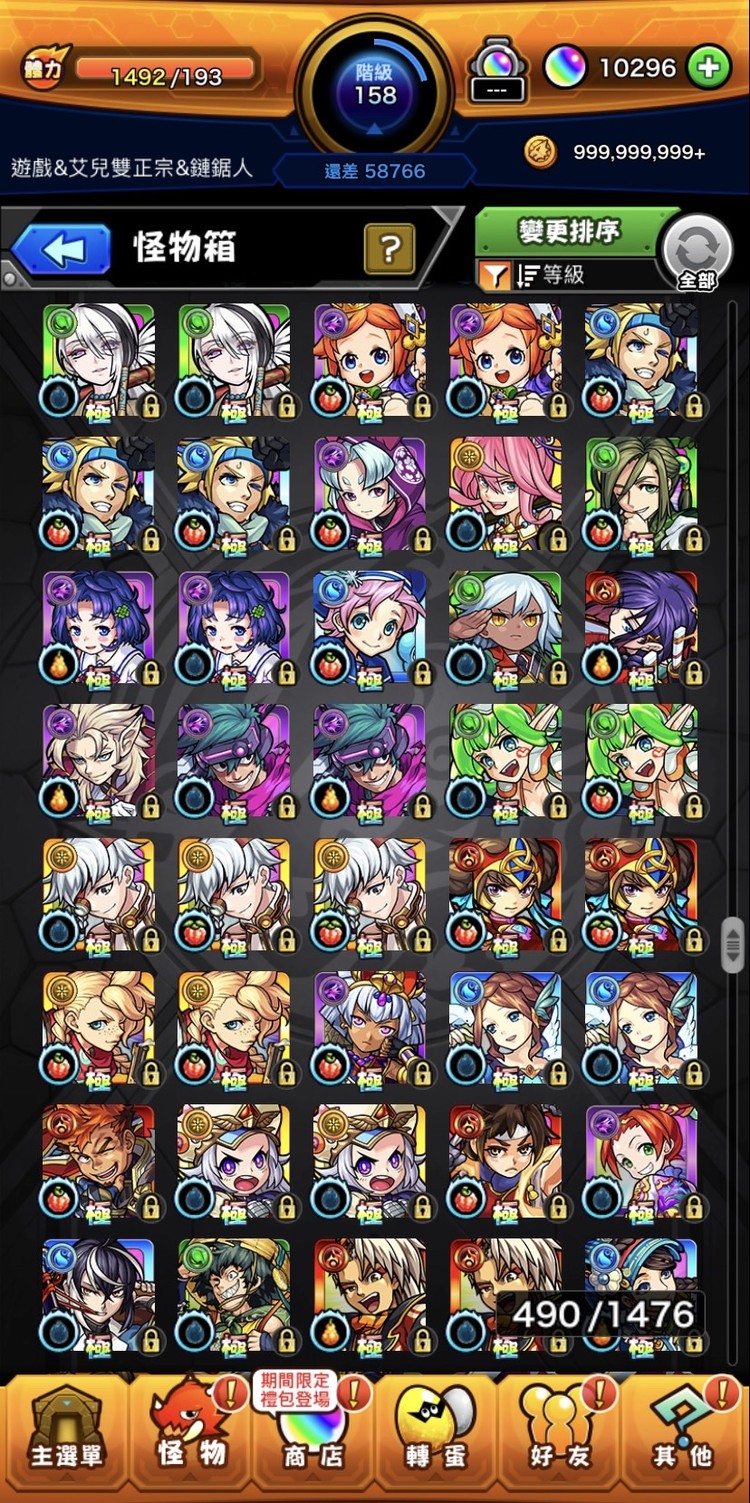Open the 其他 tab

[x=685, y=1437]
